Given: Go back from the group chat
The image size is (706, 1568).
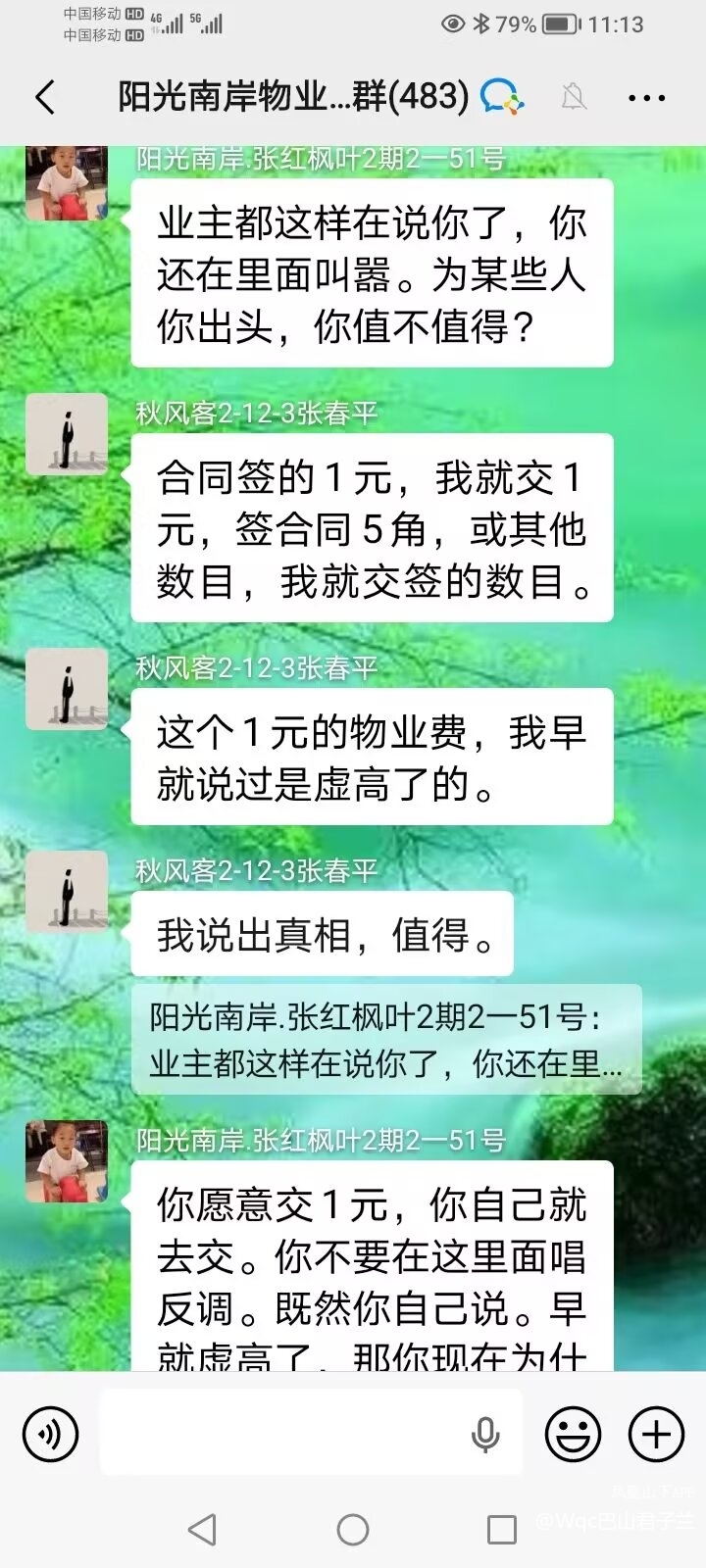Looking at the screenshot, I should pyautogui.click(x=45, y=97).
